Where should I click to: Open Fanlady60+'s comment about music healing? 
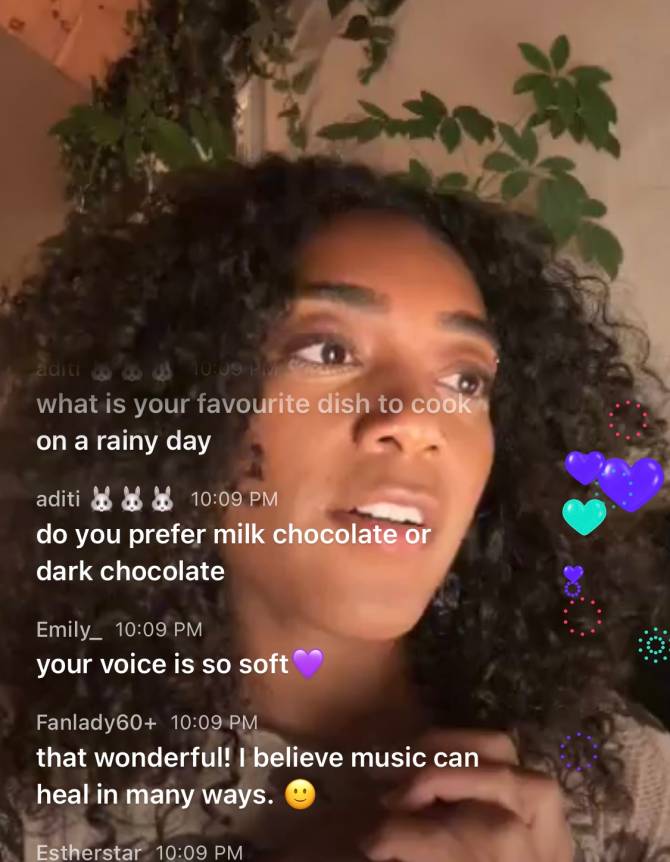[x=256, y=776]
